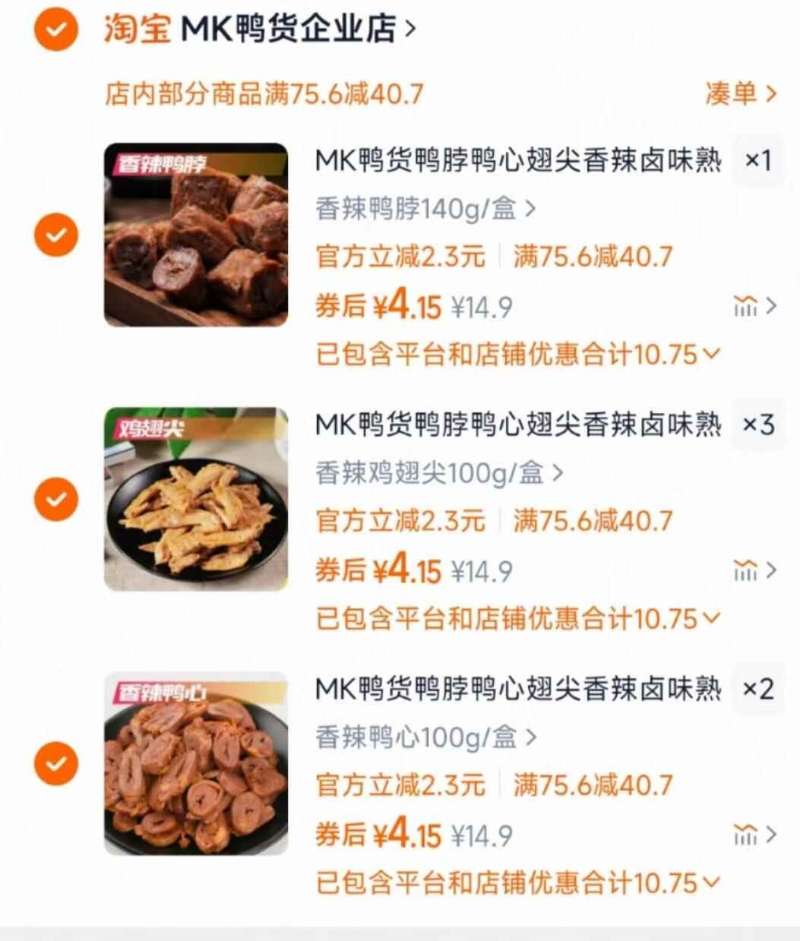Toggle selection of MK鸭货企业店 store
This screenshot has height=941, width=800.
(x=55, y=27)
